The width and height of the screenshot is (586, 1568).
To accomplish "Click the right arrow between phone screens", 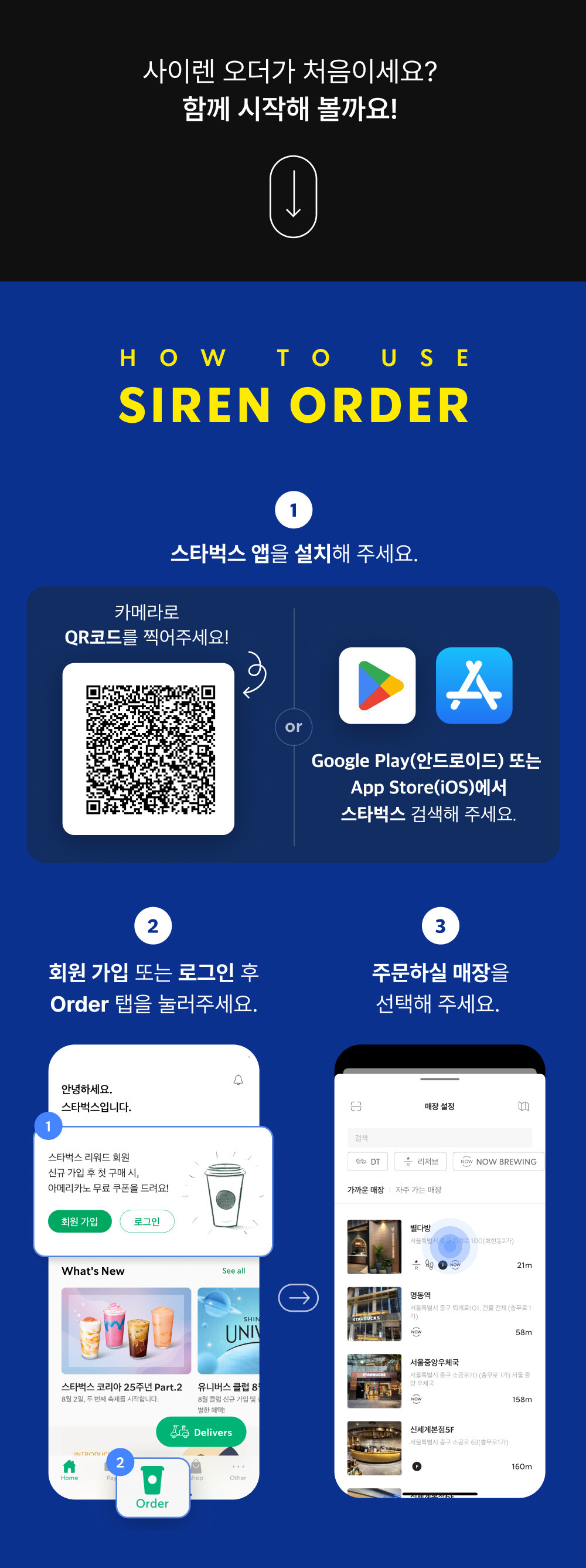I will pos(298,1297).
